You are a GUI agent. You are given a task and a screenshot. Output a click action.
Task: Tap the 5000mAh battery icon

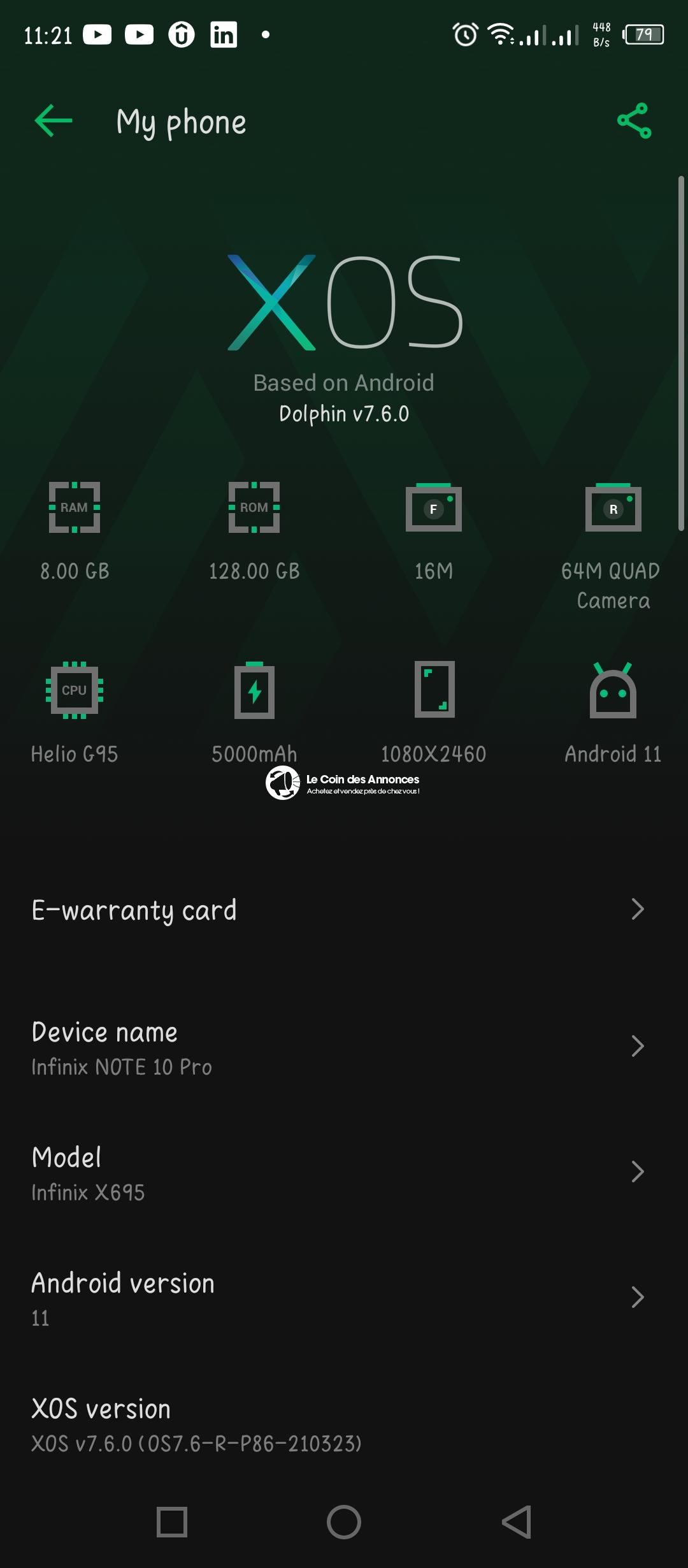(x=254, y=690)
